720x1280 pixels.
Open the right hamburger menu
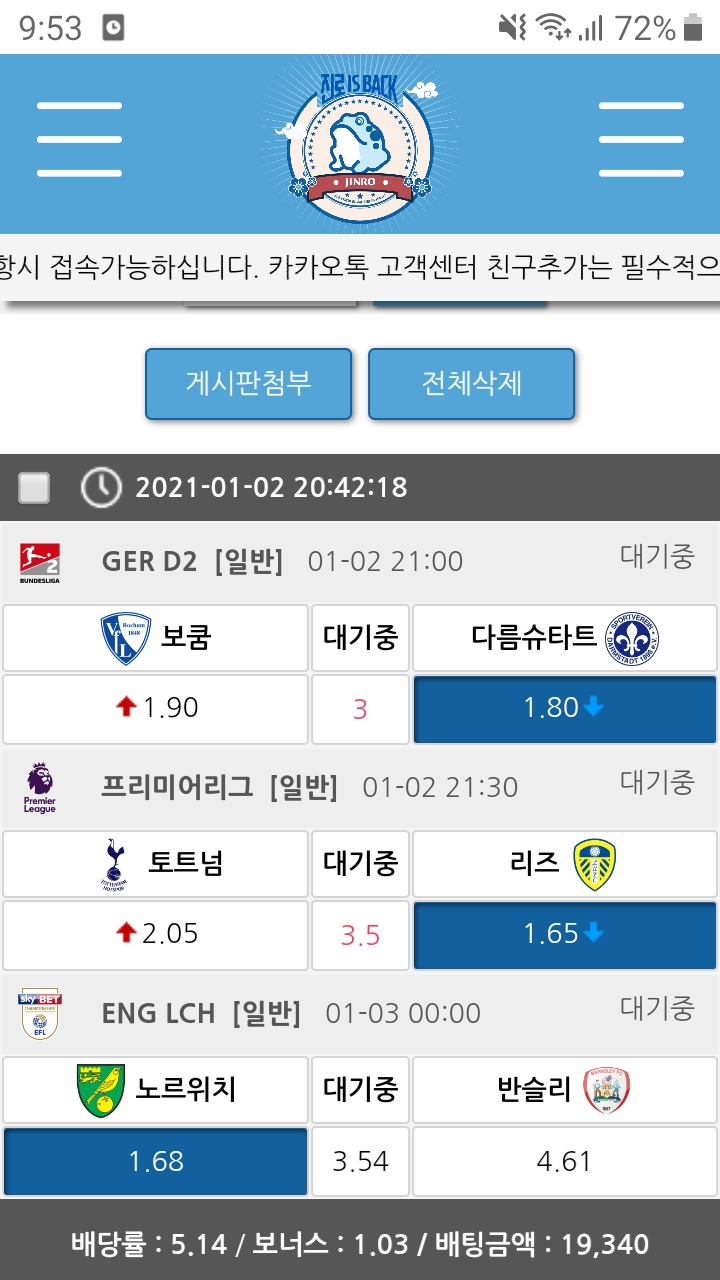point(640,139)
